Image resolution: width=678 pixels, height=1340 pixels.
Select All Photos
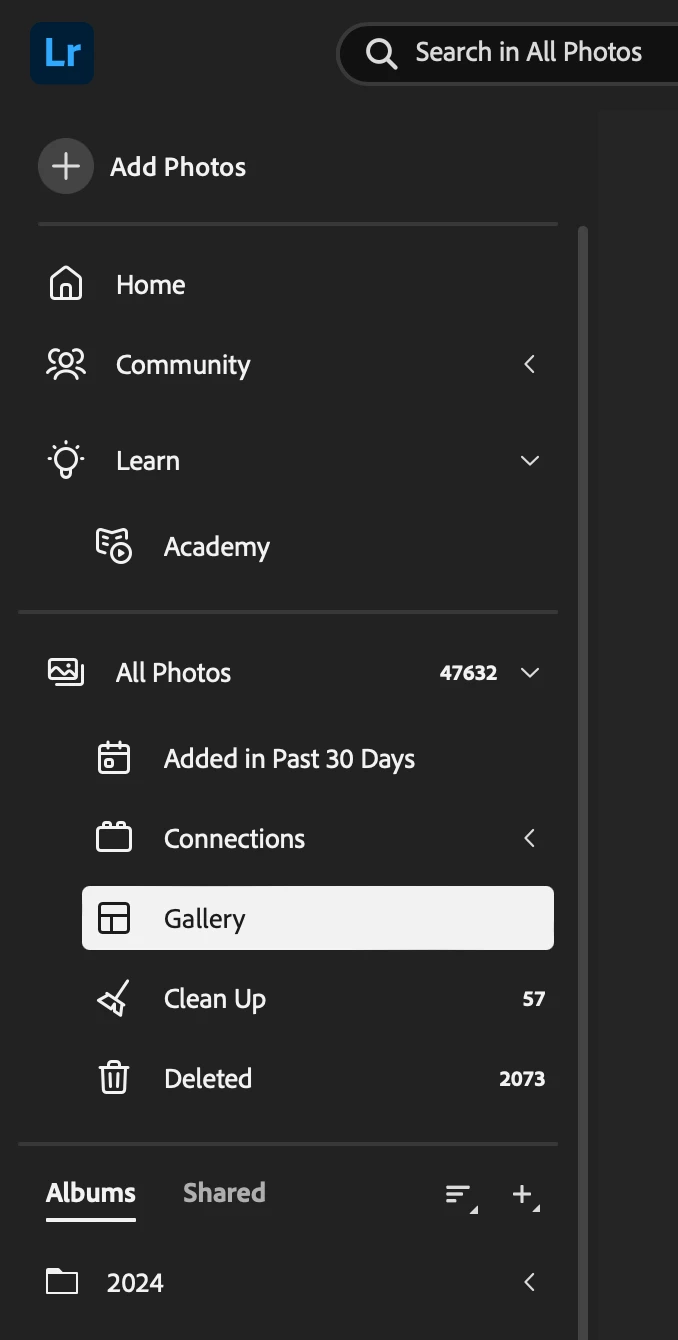(173, 673)
